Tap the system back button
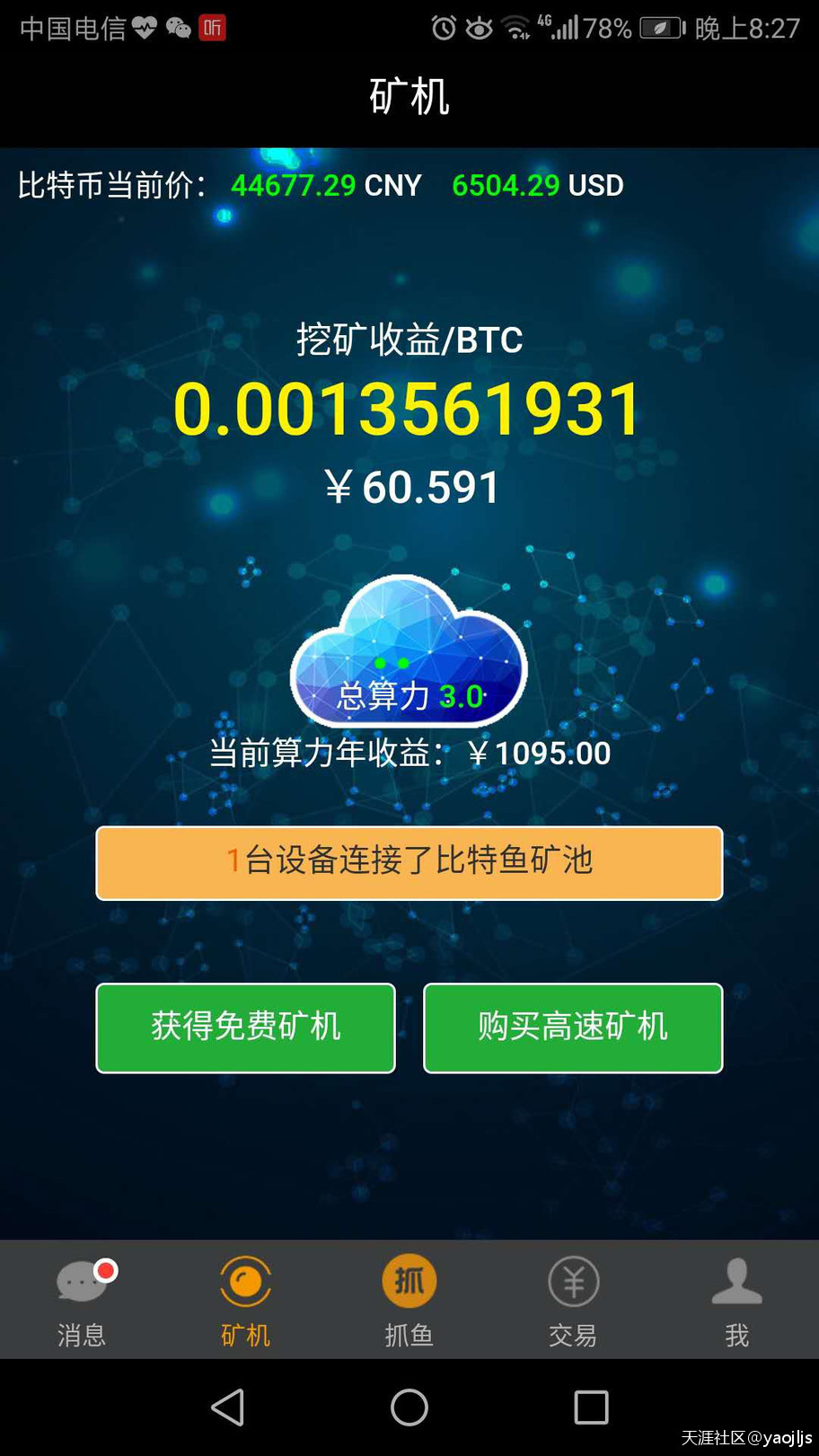Screen dimensions: 819x1456 pyautogui.click(x=228, y=1407)
